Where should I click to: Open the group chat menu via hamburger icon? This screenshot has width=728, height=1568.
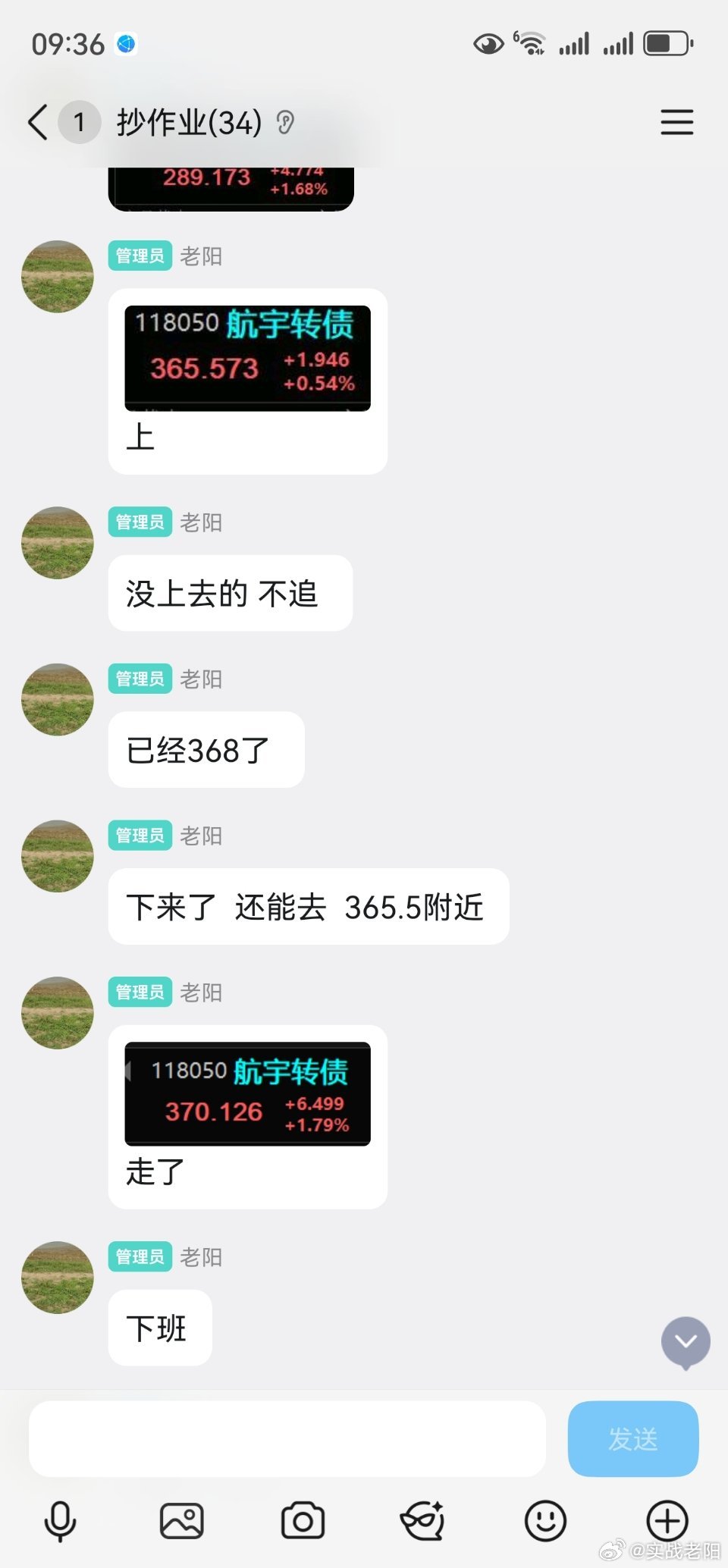pyautogui.click(x=676, y=122)
